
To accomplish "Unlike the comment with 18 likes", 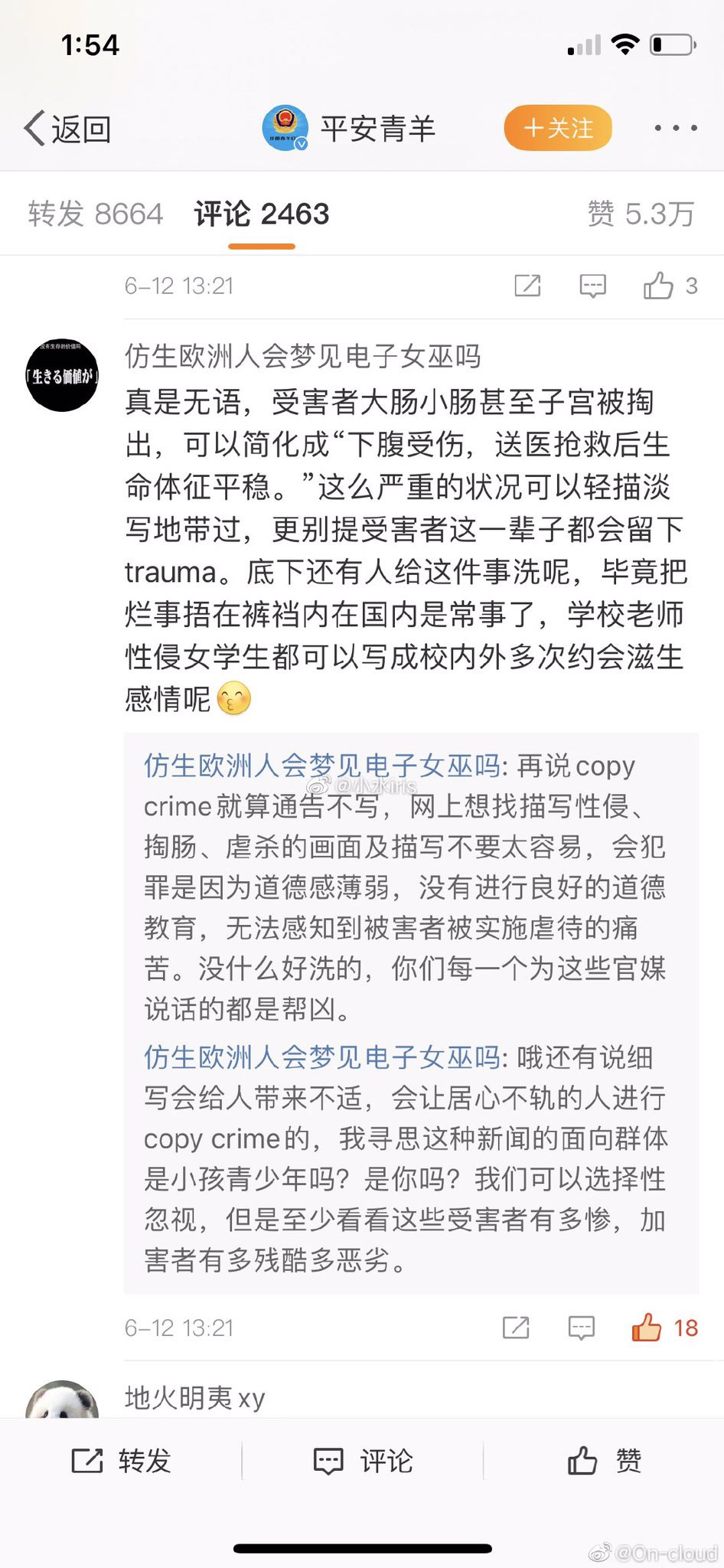I will 647,1327.
